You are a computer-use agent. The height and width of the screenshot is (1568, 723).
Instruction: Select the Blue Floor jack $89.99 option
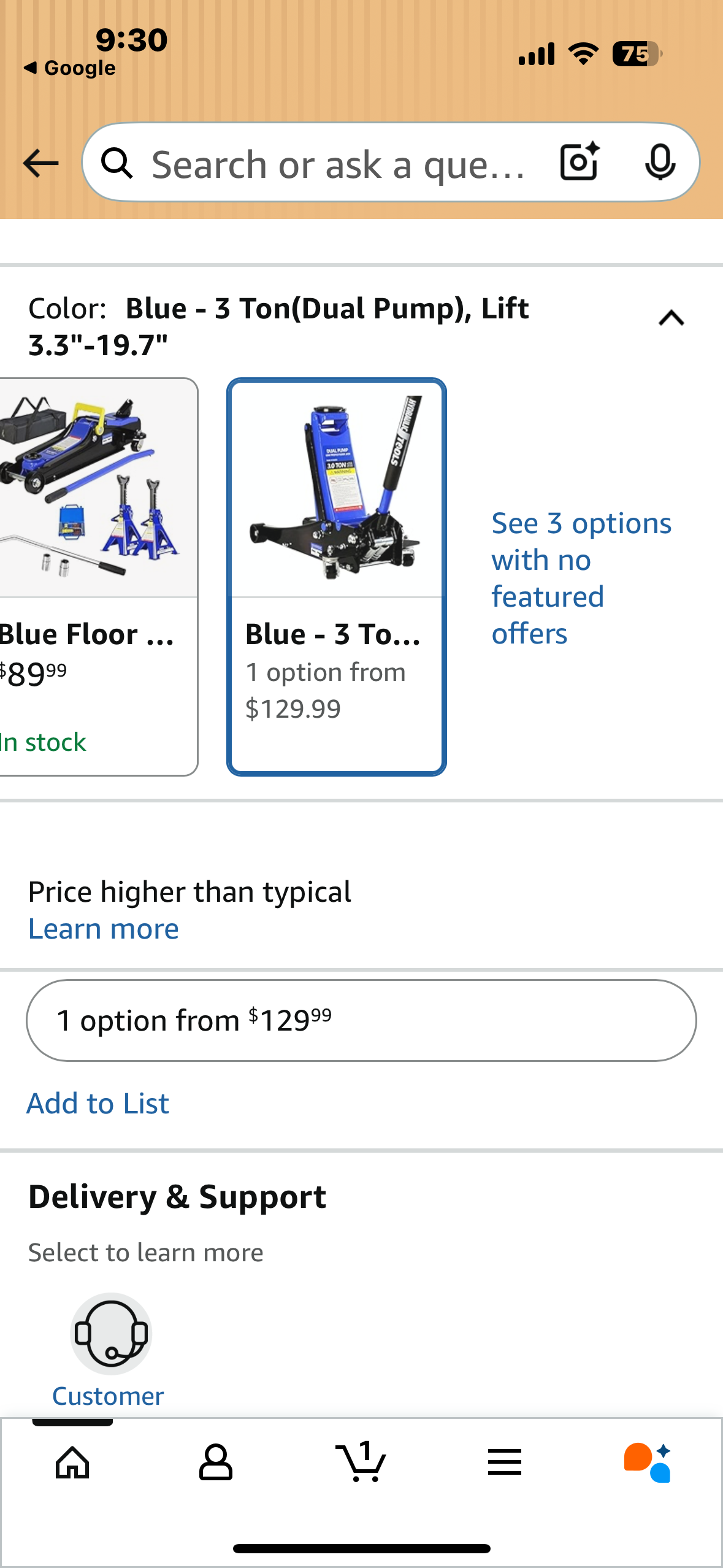coord(92,576)
